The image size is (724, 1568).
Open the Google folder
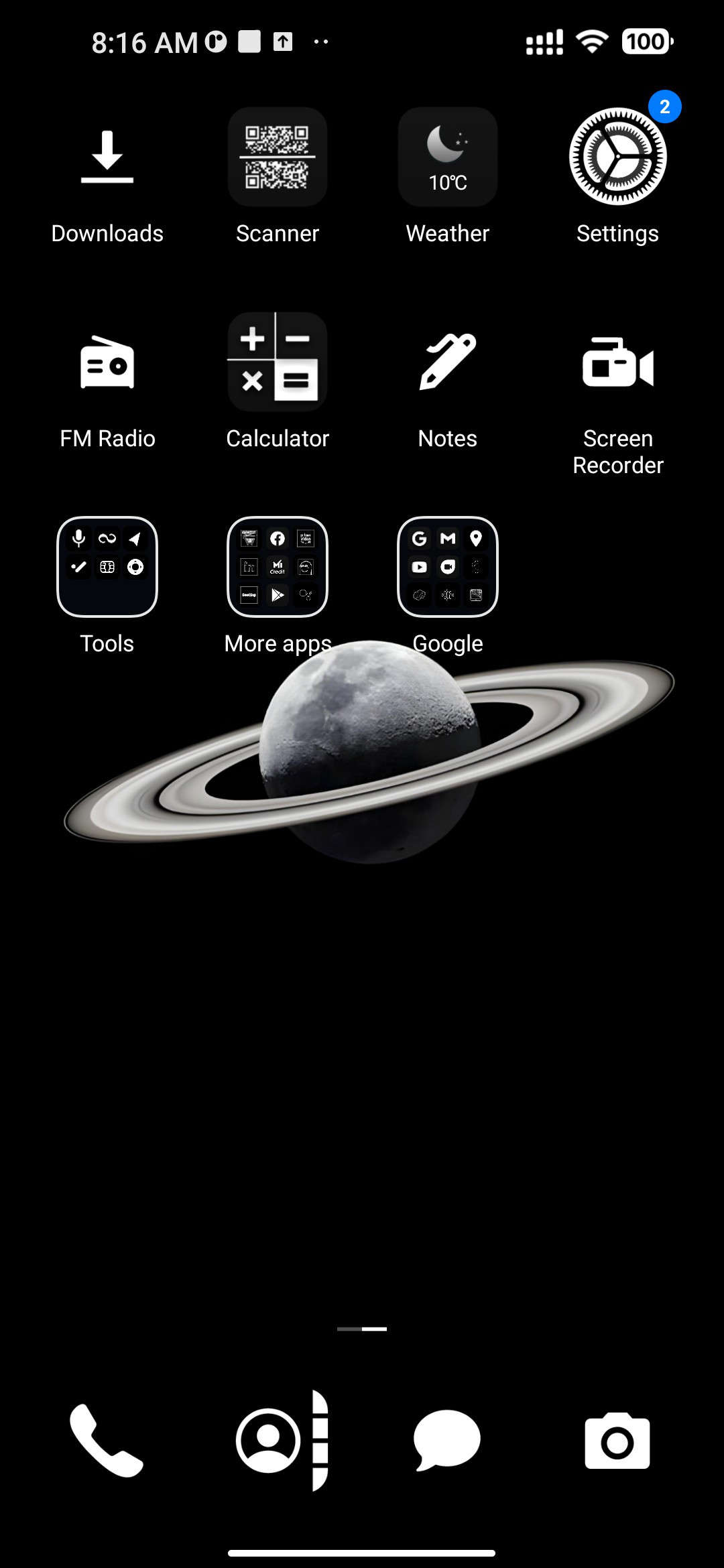click(x=448, y=567)
